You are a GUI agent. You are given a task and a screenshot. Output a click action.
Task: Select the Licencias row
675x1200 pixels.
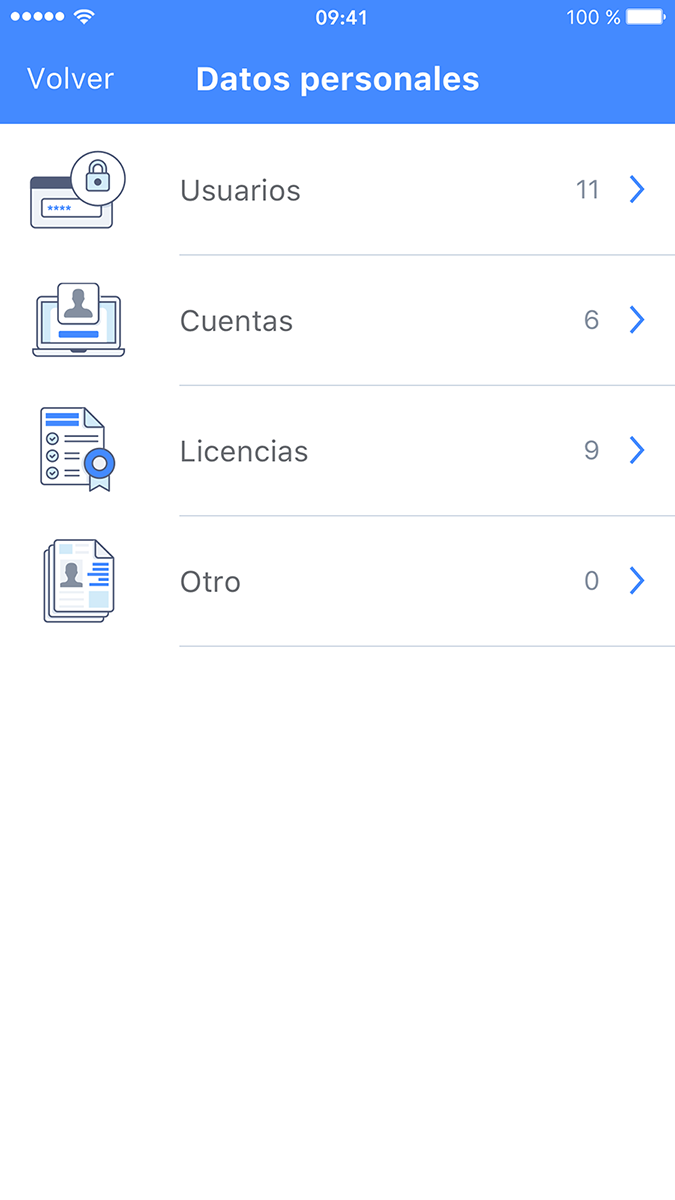337,451
